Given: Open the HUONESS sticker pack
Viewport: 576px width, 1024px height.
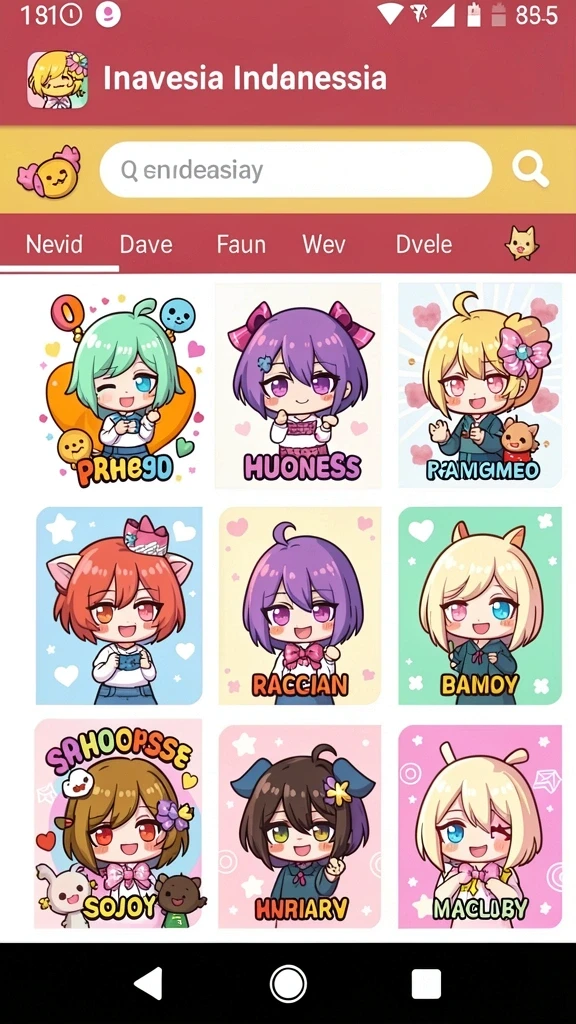Looking at the screenshot, I should tap(299, 386).
